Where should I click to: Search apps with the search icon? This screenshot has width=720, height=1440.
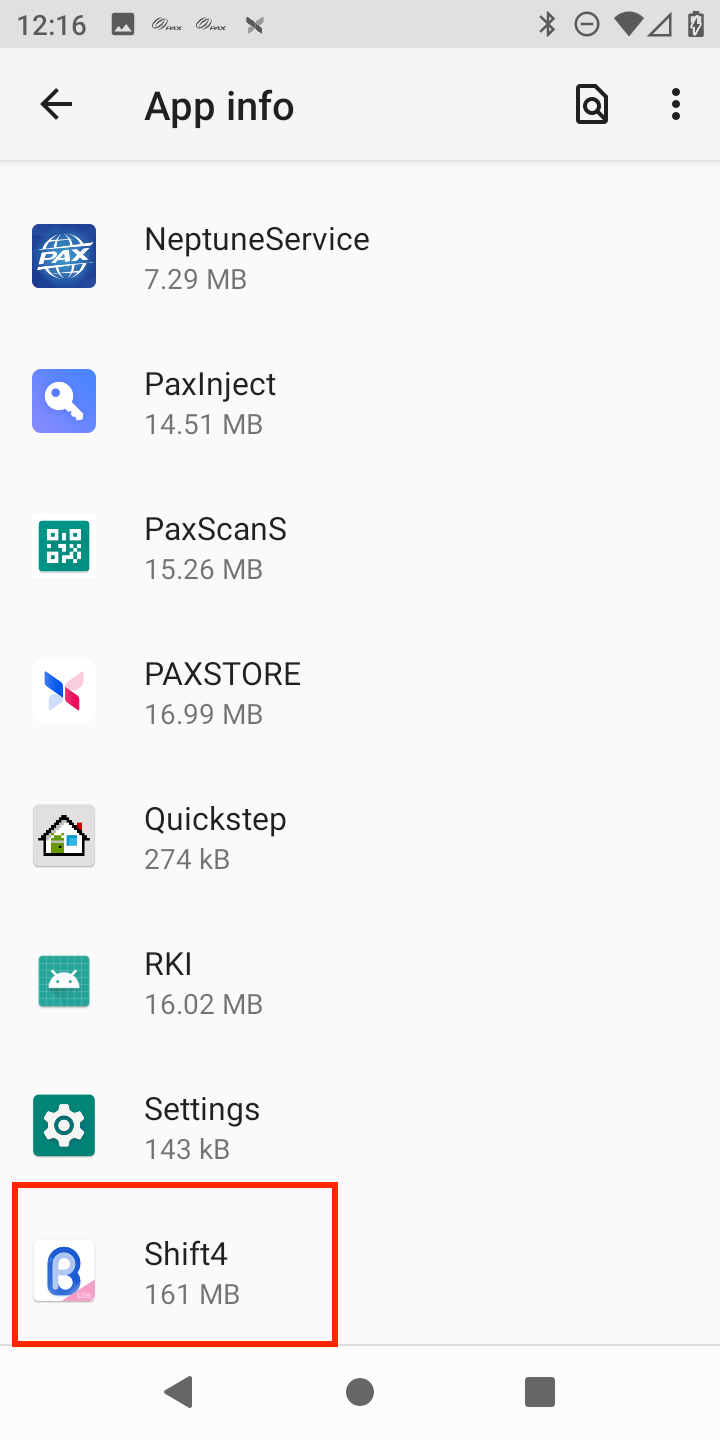[592, 104]
